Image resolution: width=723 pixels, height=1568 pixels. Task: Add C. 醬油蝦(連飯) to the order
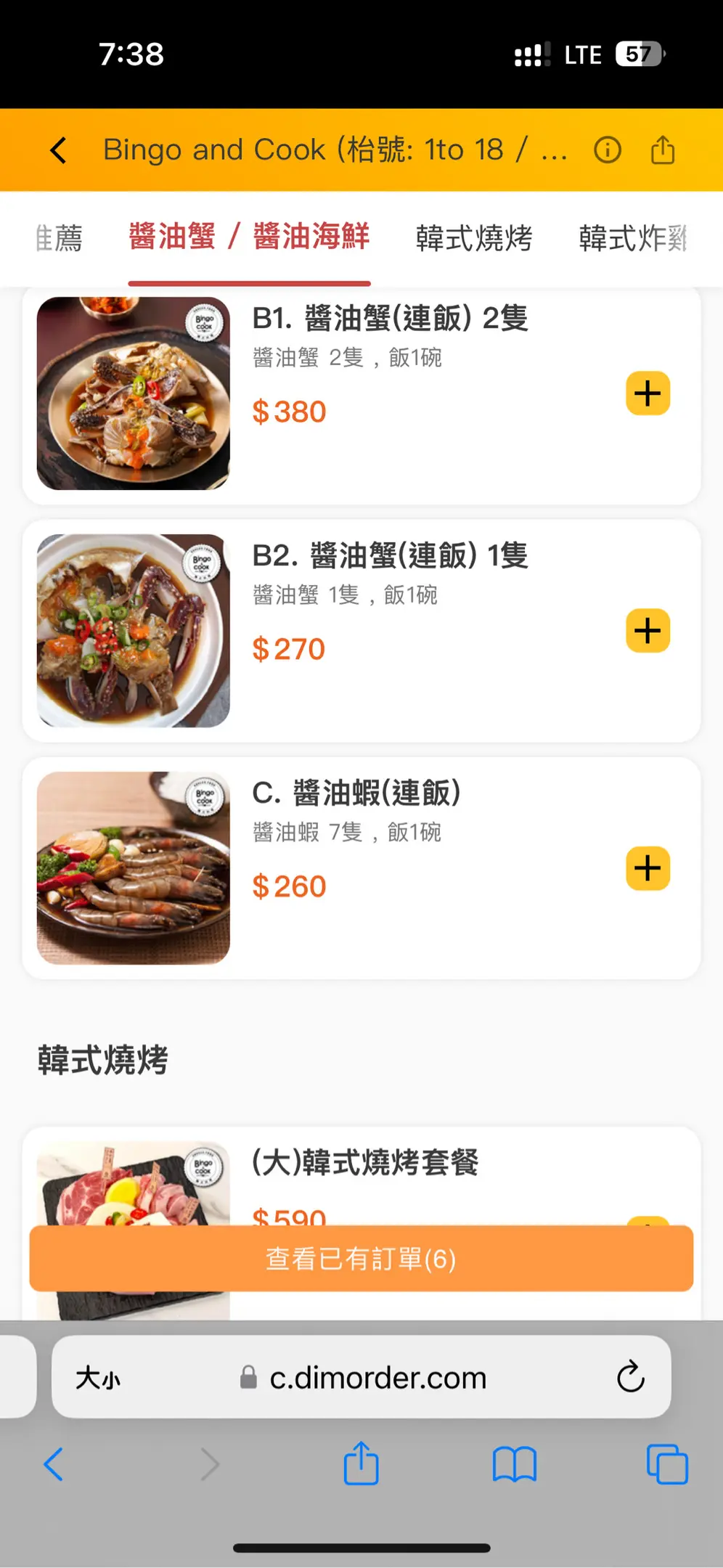pyautogui.click(x=648, y=868)
